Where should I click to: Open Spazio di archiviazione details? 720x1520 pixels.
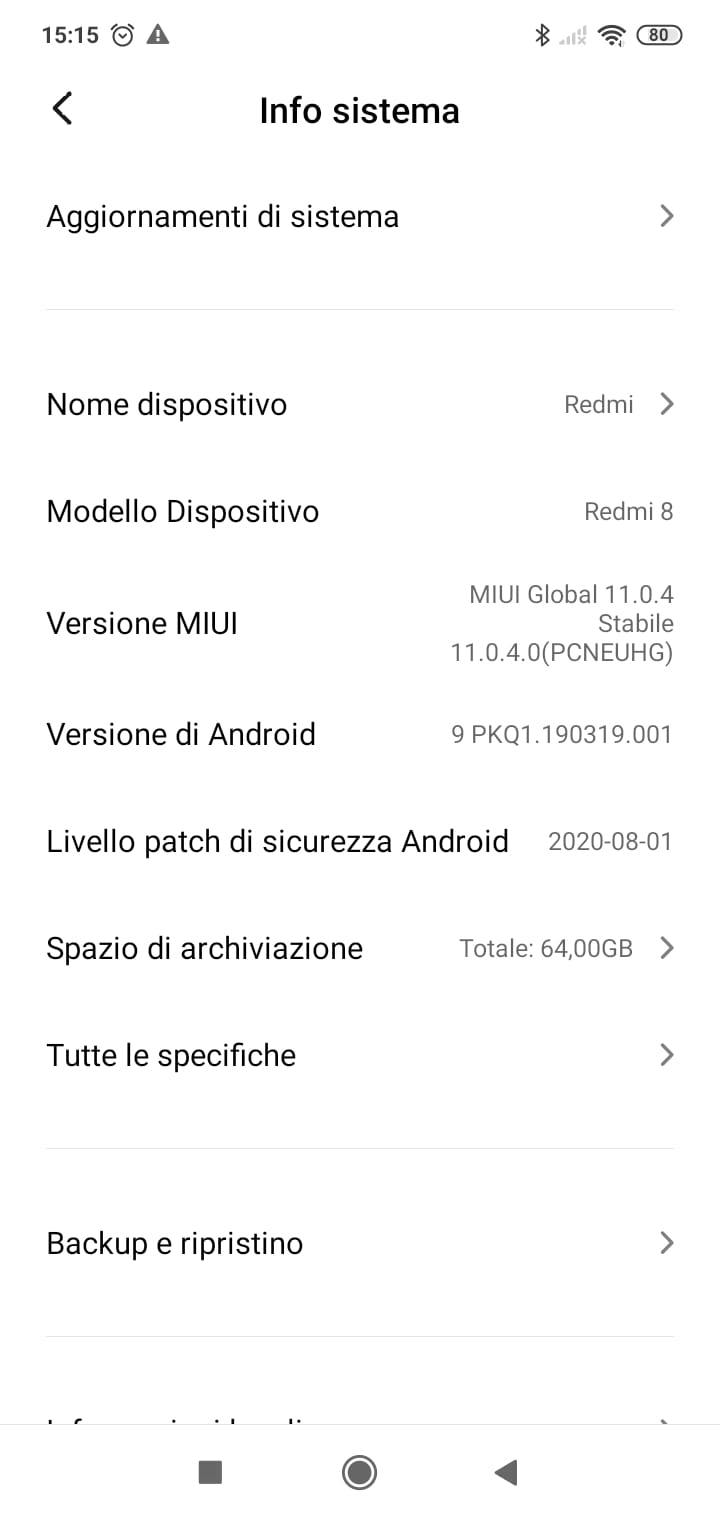pos(360,948)
